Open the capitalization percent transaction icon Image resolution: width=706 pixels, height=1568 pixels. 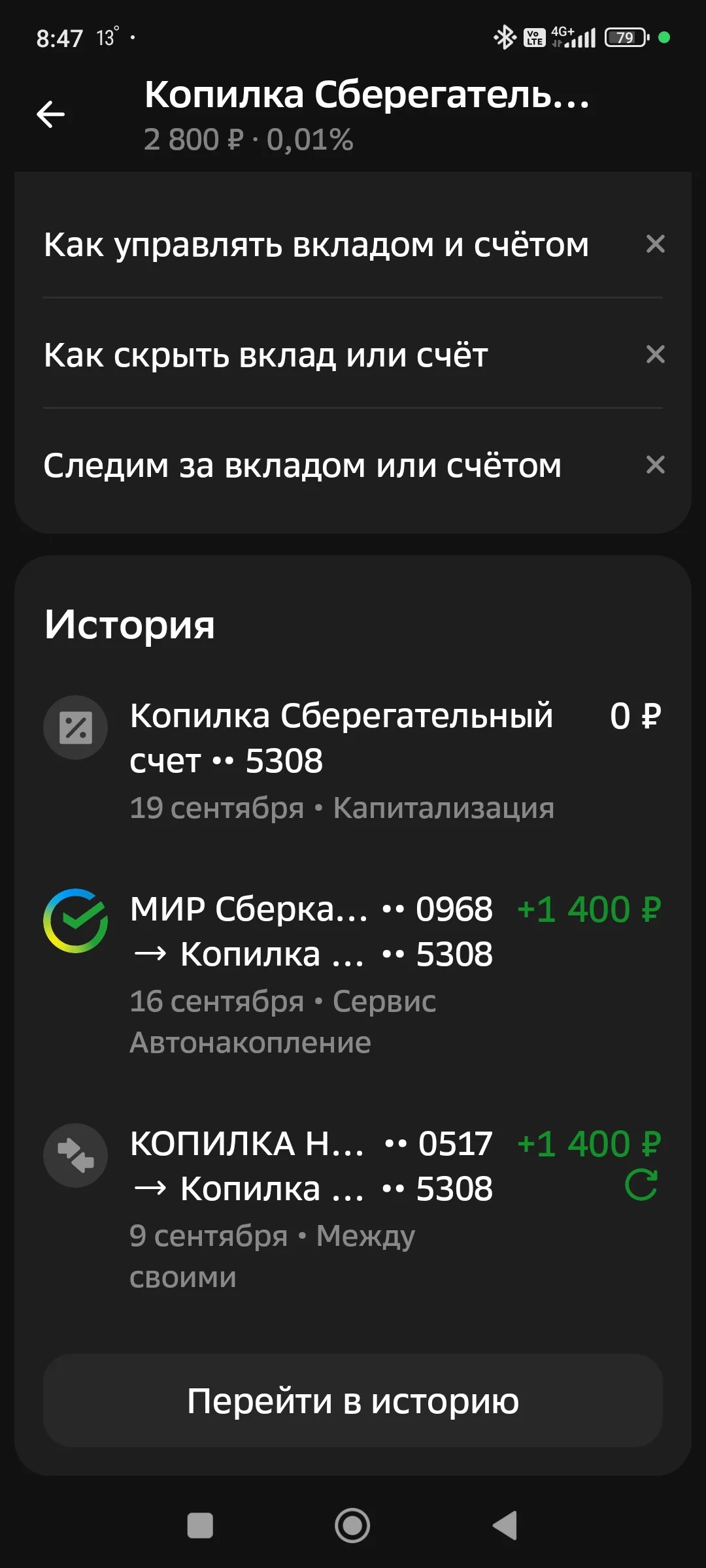click(75, 727)
